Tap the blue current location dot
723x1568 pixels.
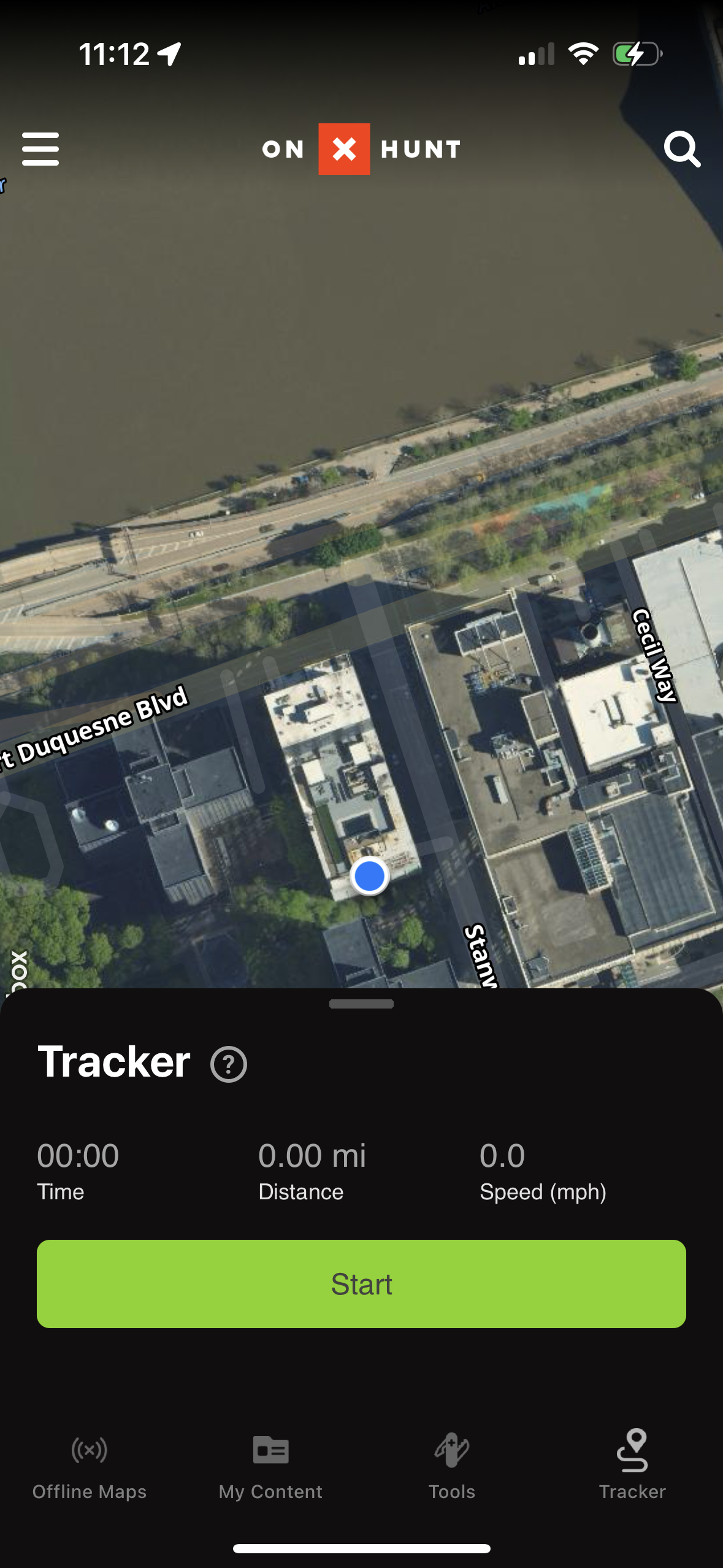pos(369,876)
